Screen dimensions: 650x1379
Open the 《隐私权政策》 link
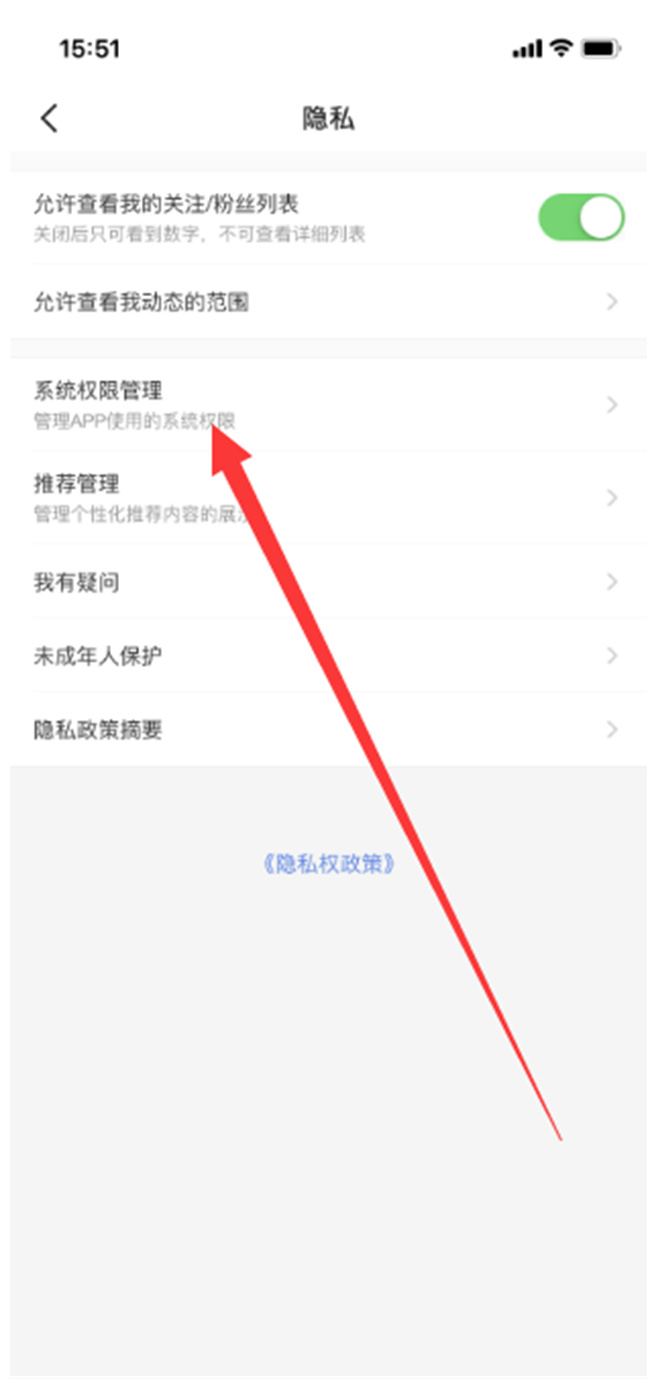[x=328, y=864]
